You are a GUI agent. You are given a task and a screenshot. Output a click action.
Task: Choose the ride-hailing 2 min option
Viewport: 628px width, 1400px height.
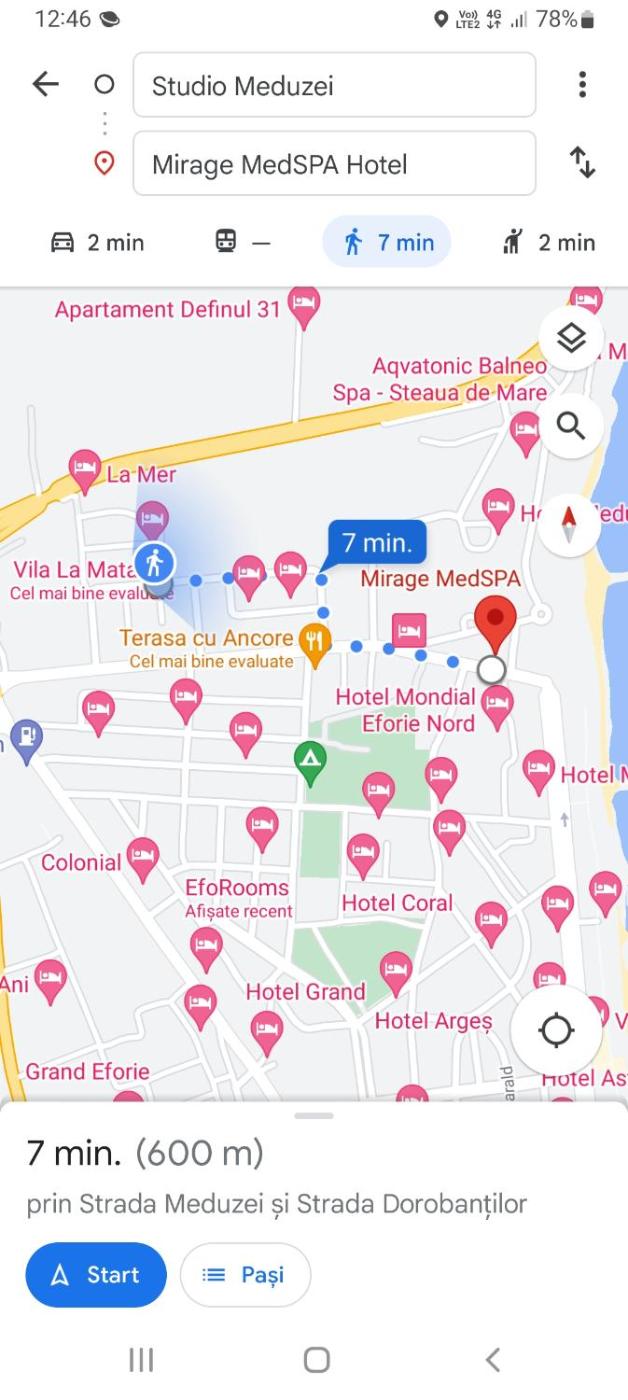coord(548,242)
